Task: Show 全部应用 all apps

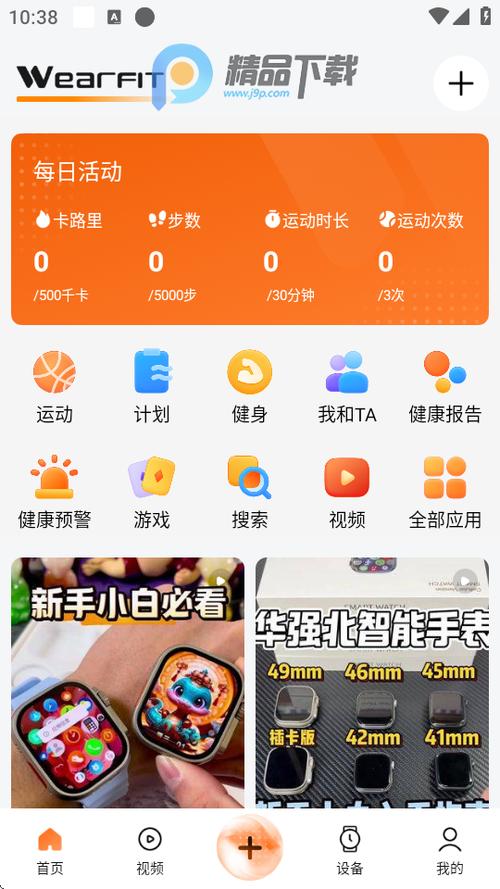Action: [445, 492]
